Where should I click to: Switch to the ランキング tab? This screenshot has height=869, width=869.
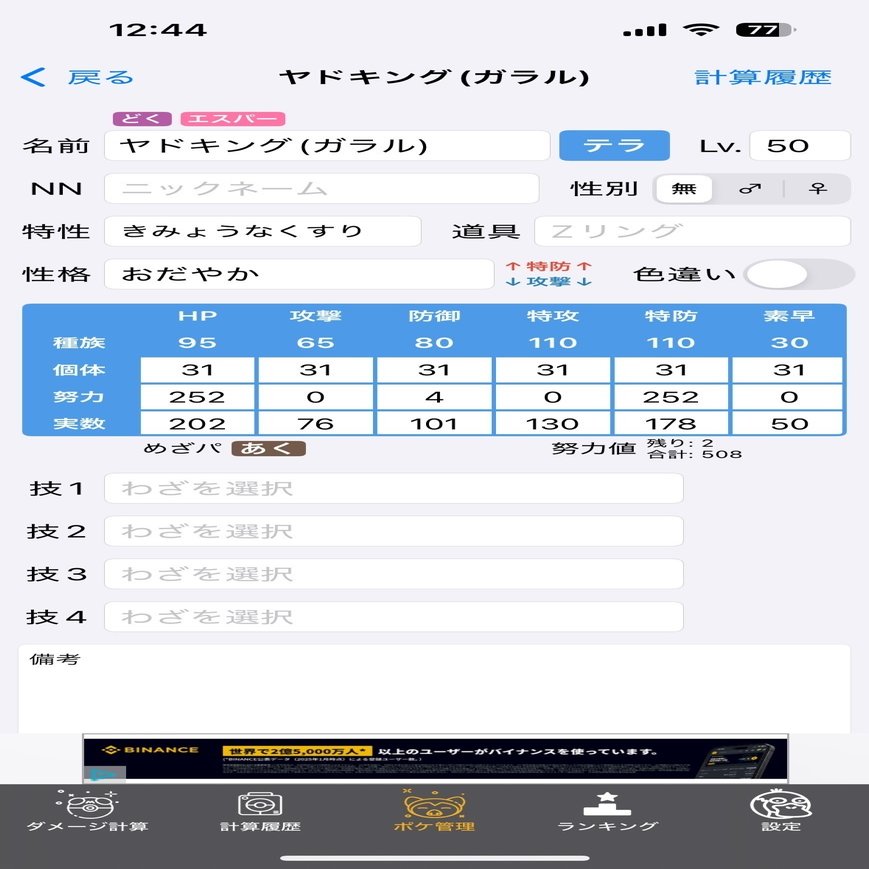[x=607, y=810]
